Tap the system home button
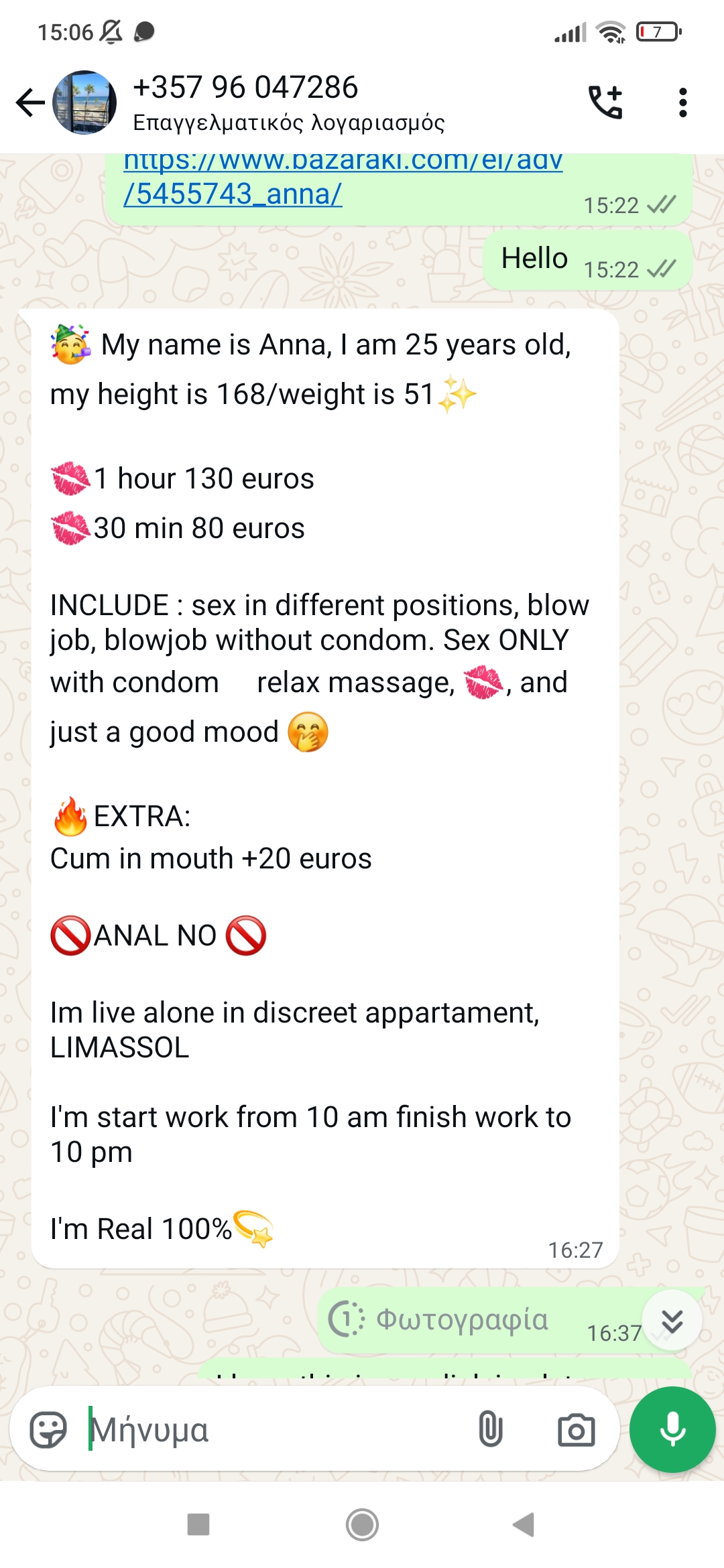This screenshot has width=724, height=1568. (362, 1525)
